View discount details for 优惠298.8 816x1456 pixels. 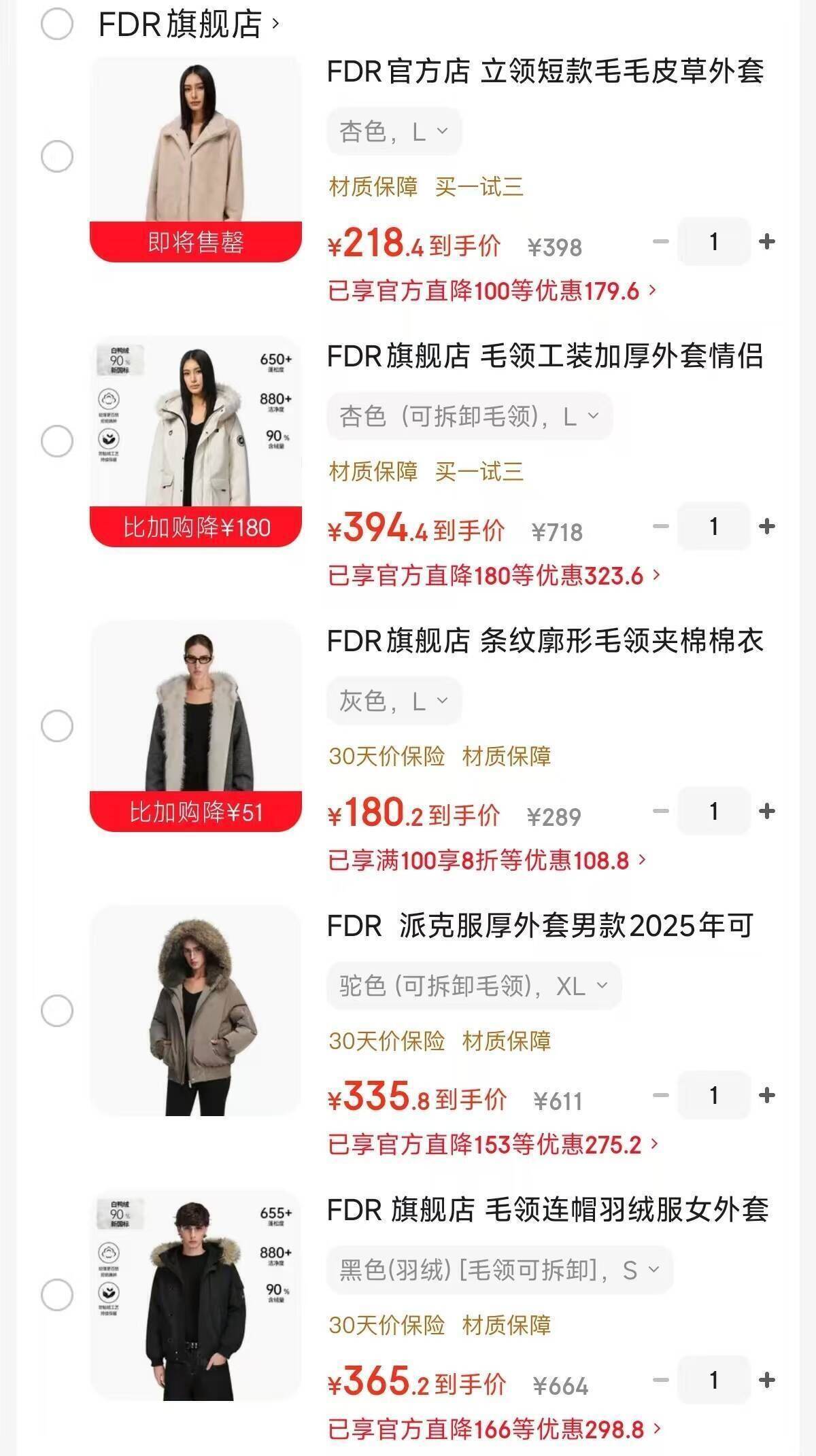494,1429
